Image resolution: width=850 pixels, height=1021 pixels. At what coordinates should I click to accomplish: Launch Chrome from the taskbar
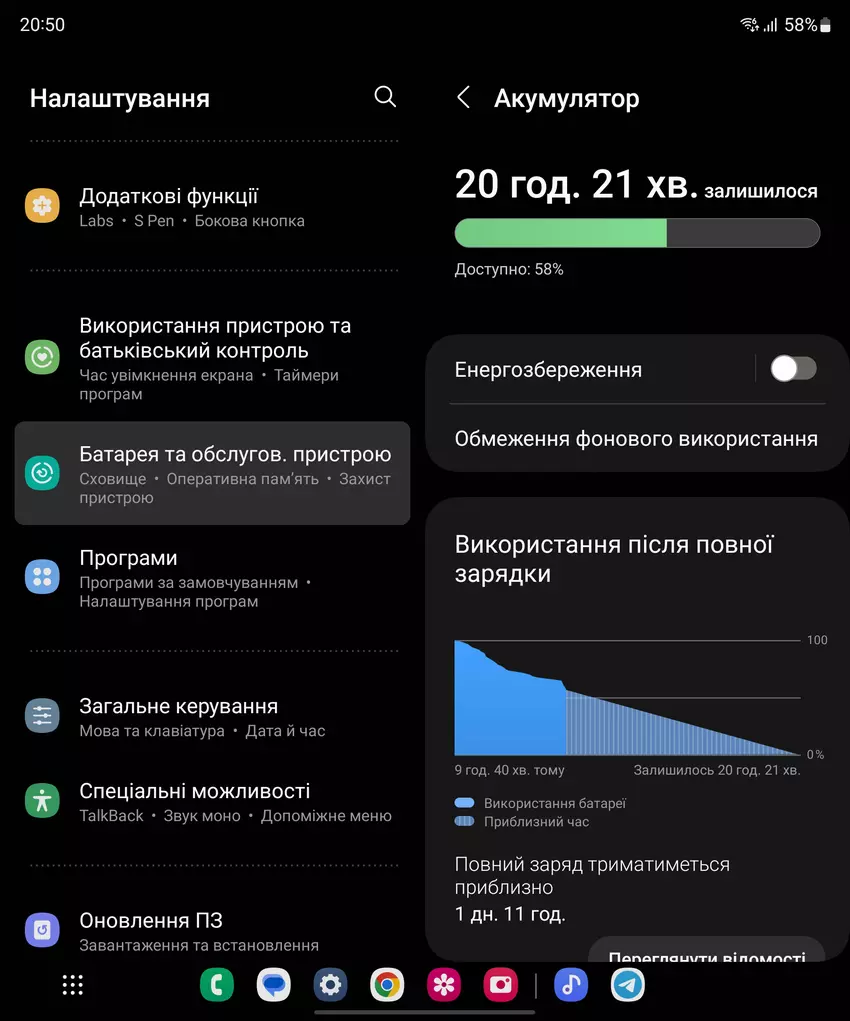(x=387, y=985)
